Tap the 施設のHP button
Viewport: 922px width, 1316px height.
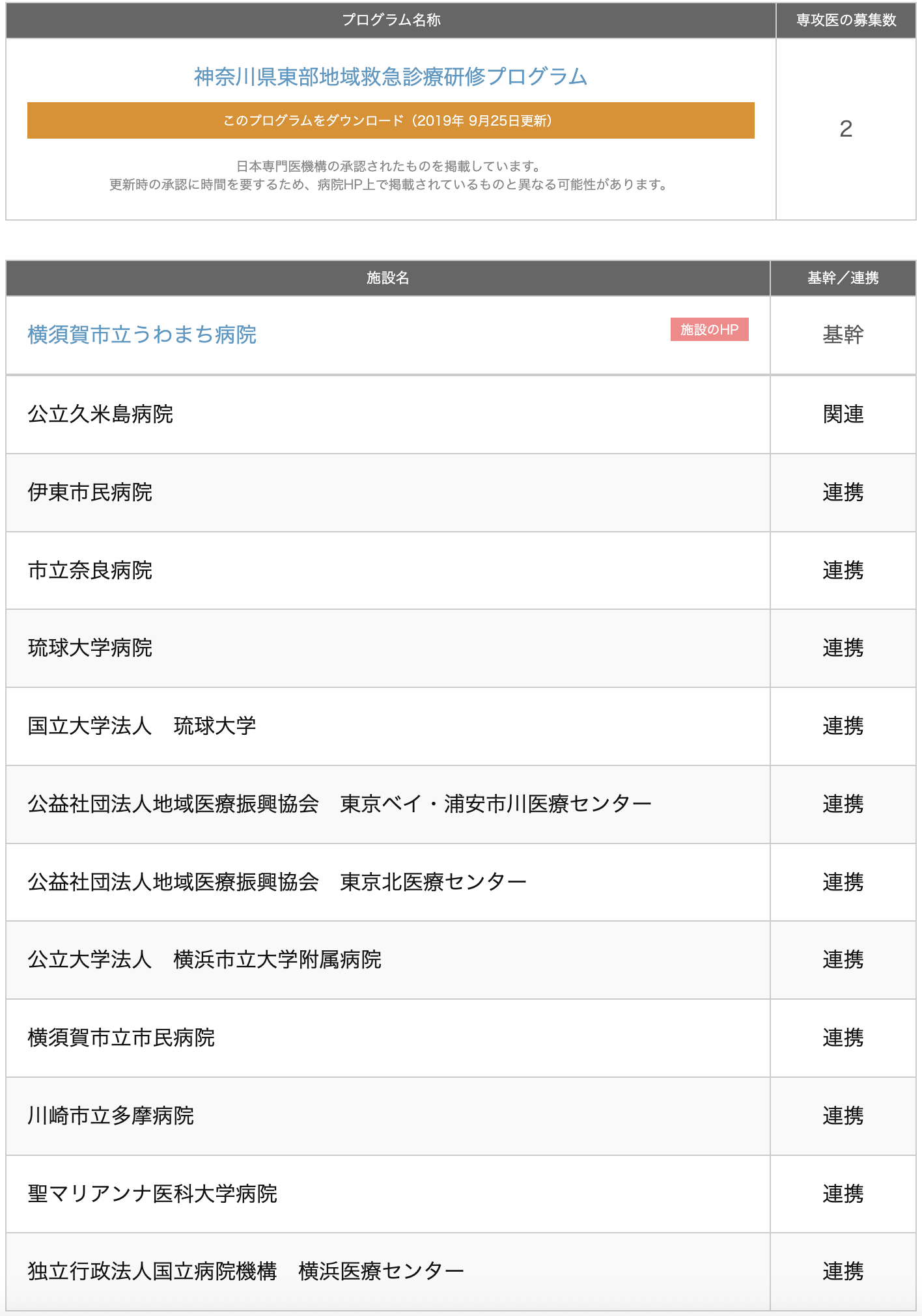coord(709,329)
